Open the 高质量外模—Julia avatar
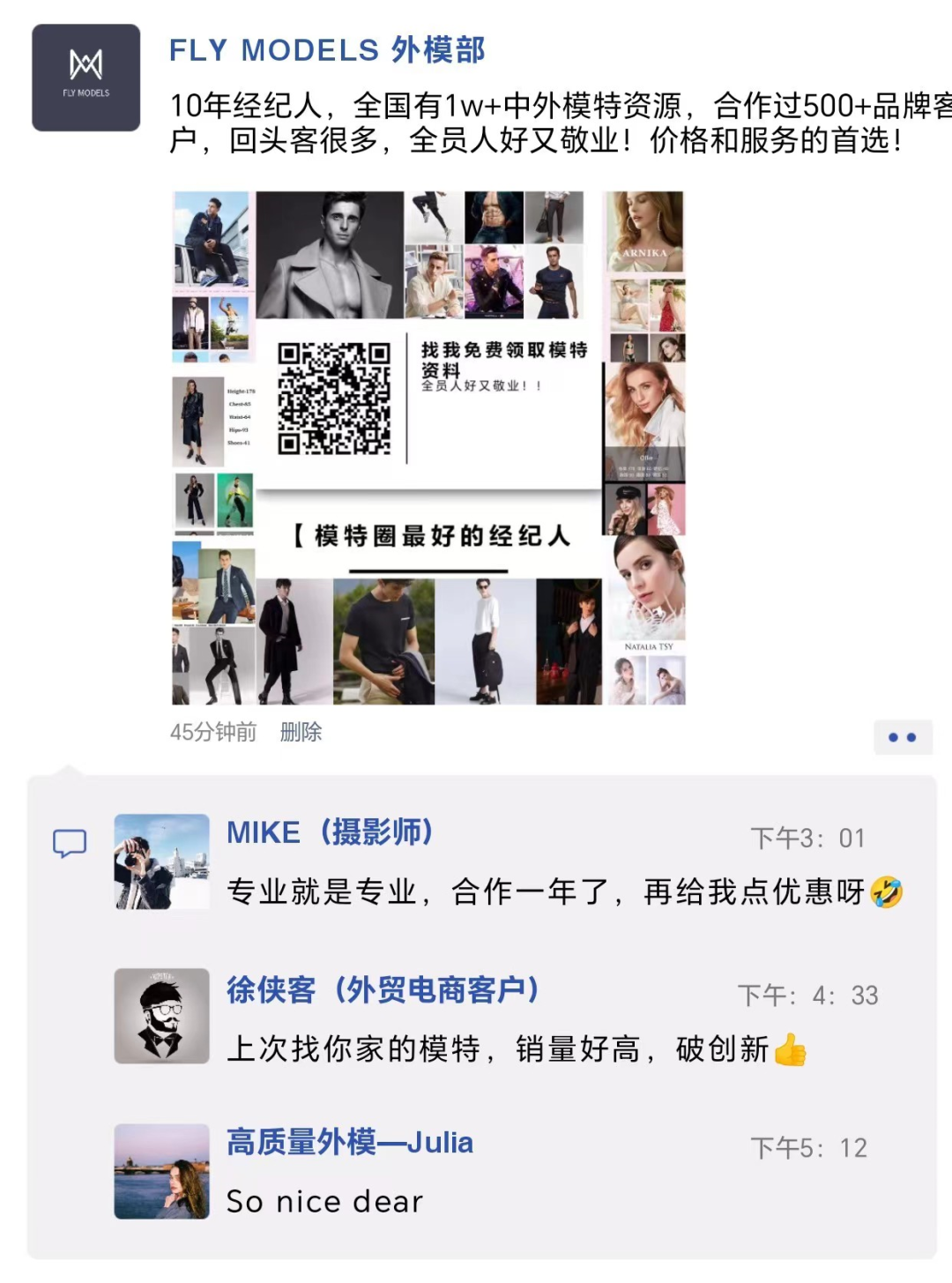The image size is (952, 1283). point(162,1171)
